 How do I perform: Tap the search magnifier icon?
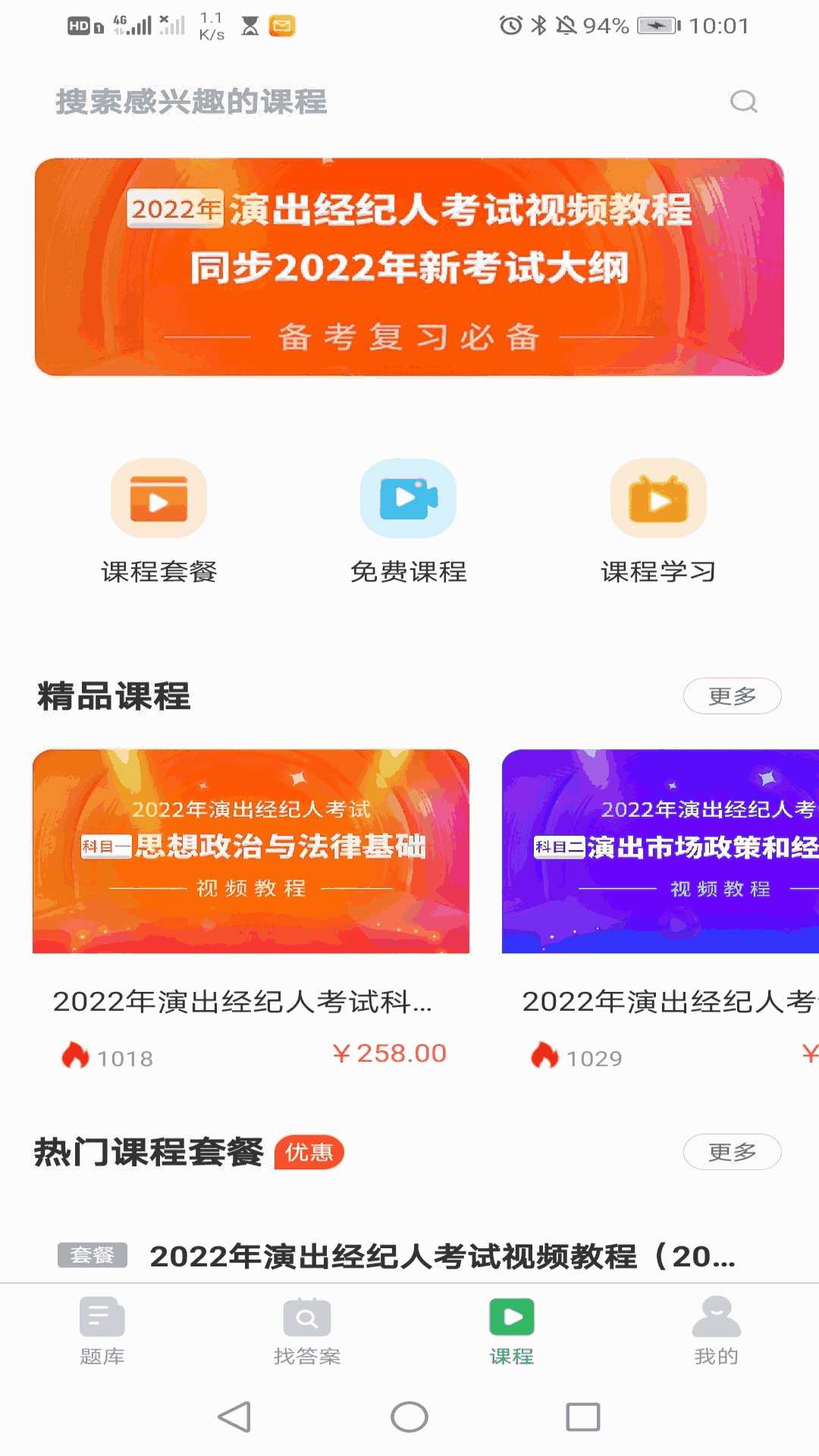pyautogui.click(x=744, y=101)
